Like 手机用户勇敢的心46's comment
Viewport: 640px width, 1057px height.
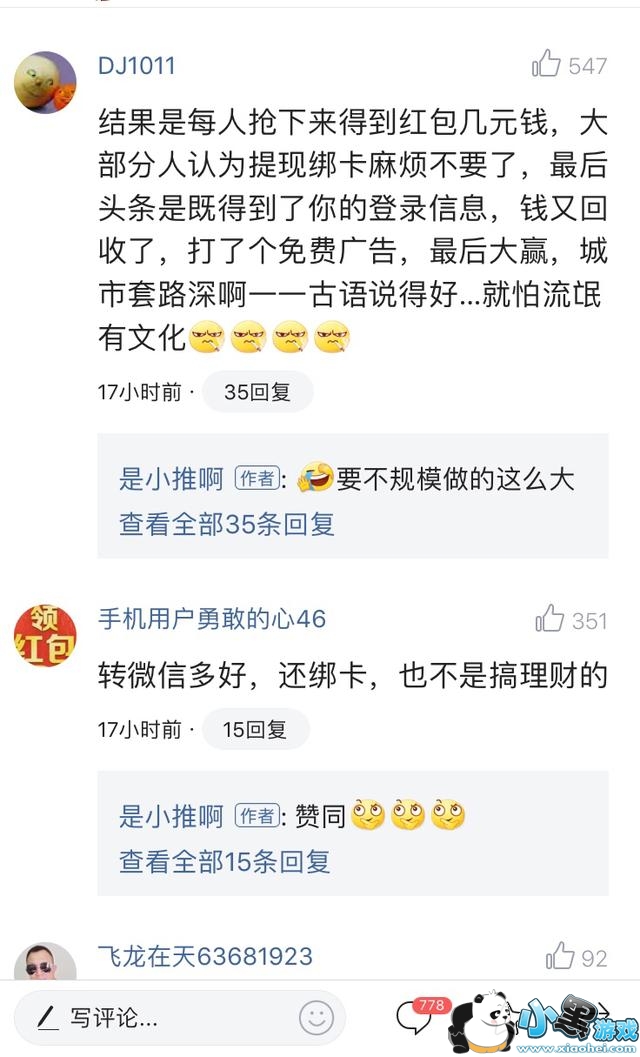pyautogui.click(x=572, y=620)
